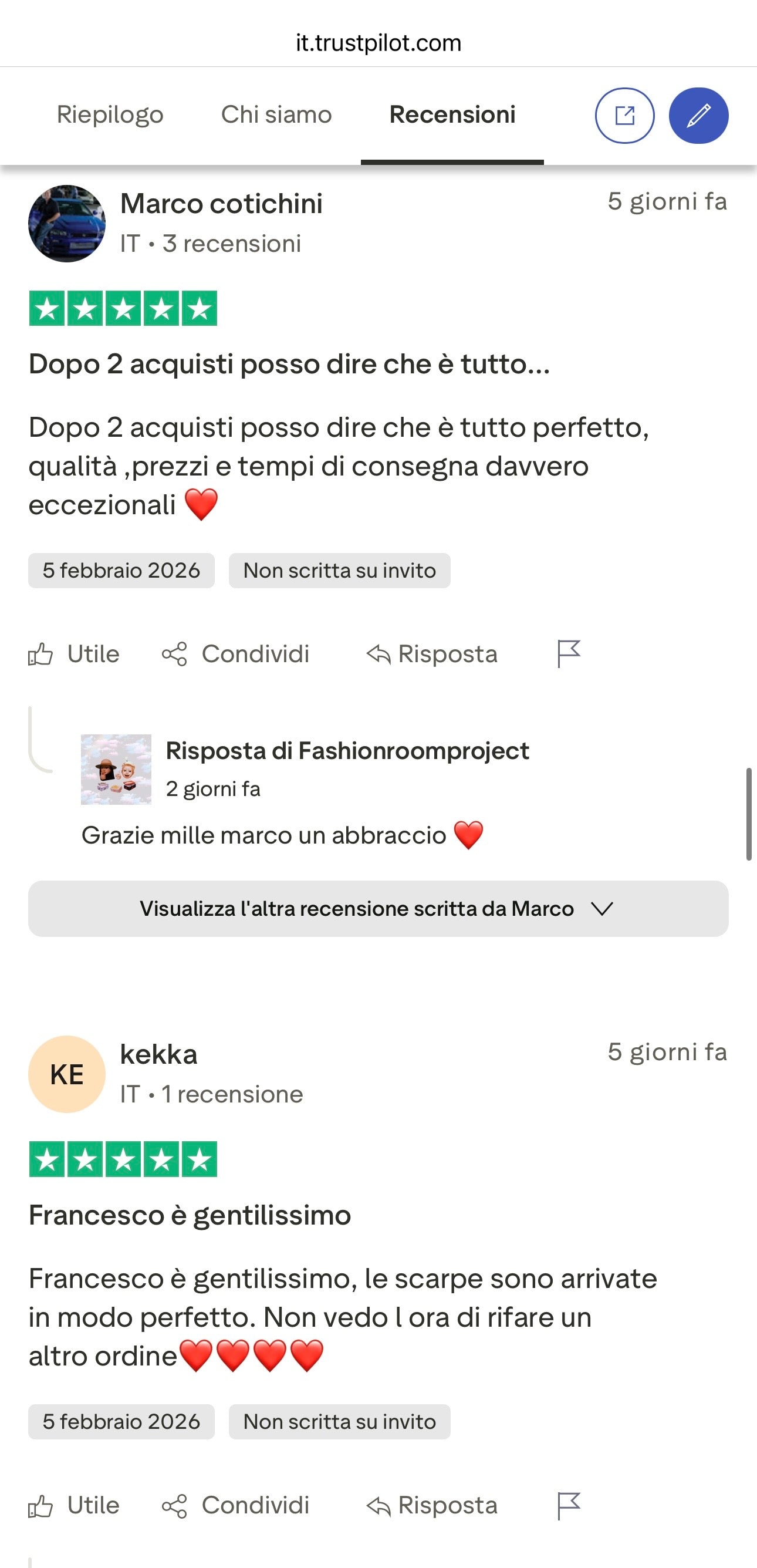Share Marco cotichini's review via Condividi
The width and height of the screenshot is (757, 1568).
[236, 655]
